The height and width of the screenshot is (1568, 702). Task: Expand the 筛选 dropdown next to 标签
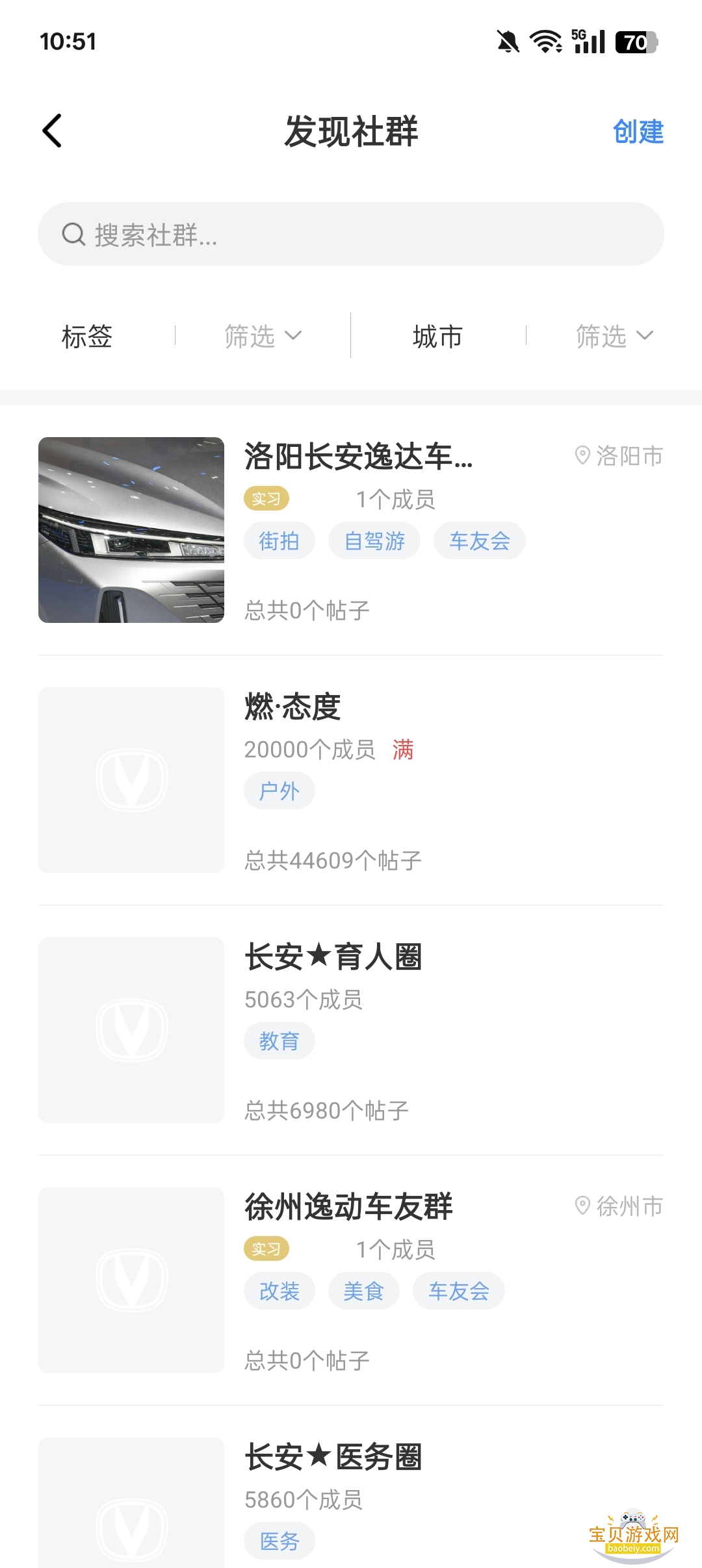point(263,336)
